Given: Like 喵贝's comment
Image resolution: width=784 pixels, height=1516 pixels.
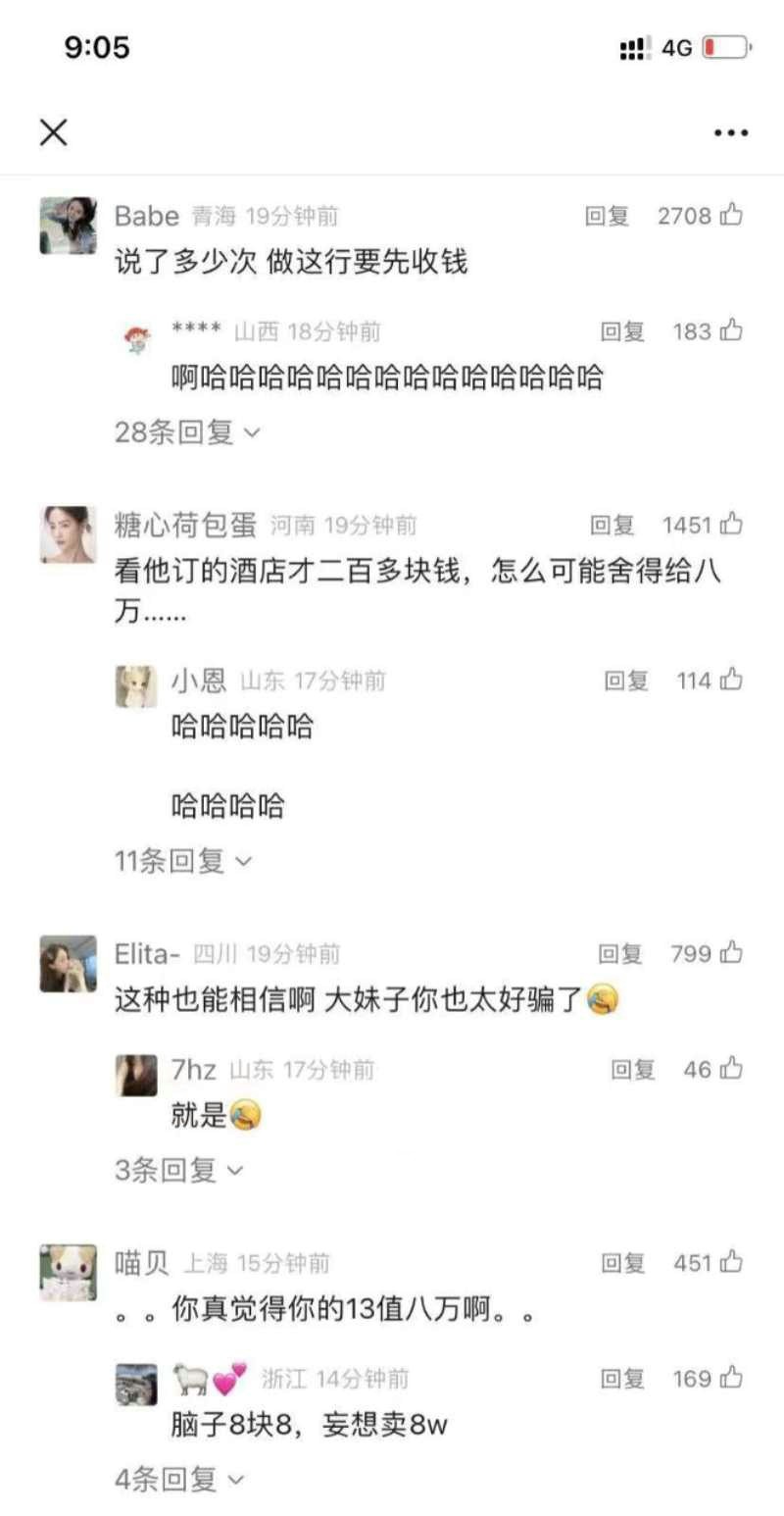Looking at the screenshot, I should 731,1262.
